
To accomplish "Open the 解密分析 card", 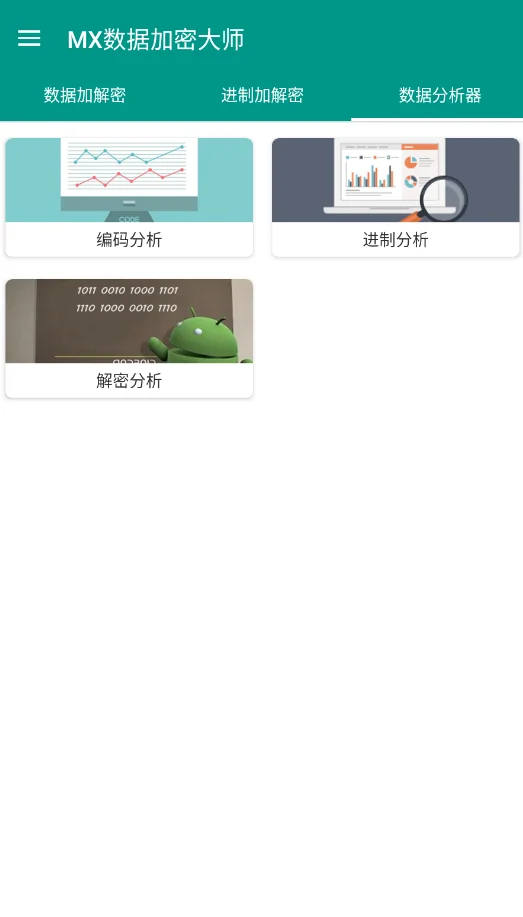I will pos(129,339).
